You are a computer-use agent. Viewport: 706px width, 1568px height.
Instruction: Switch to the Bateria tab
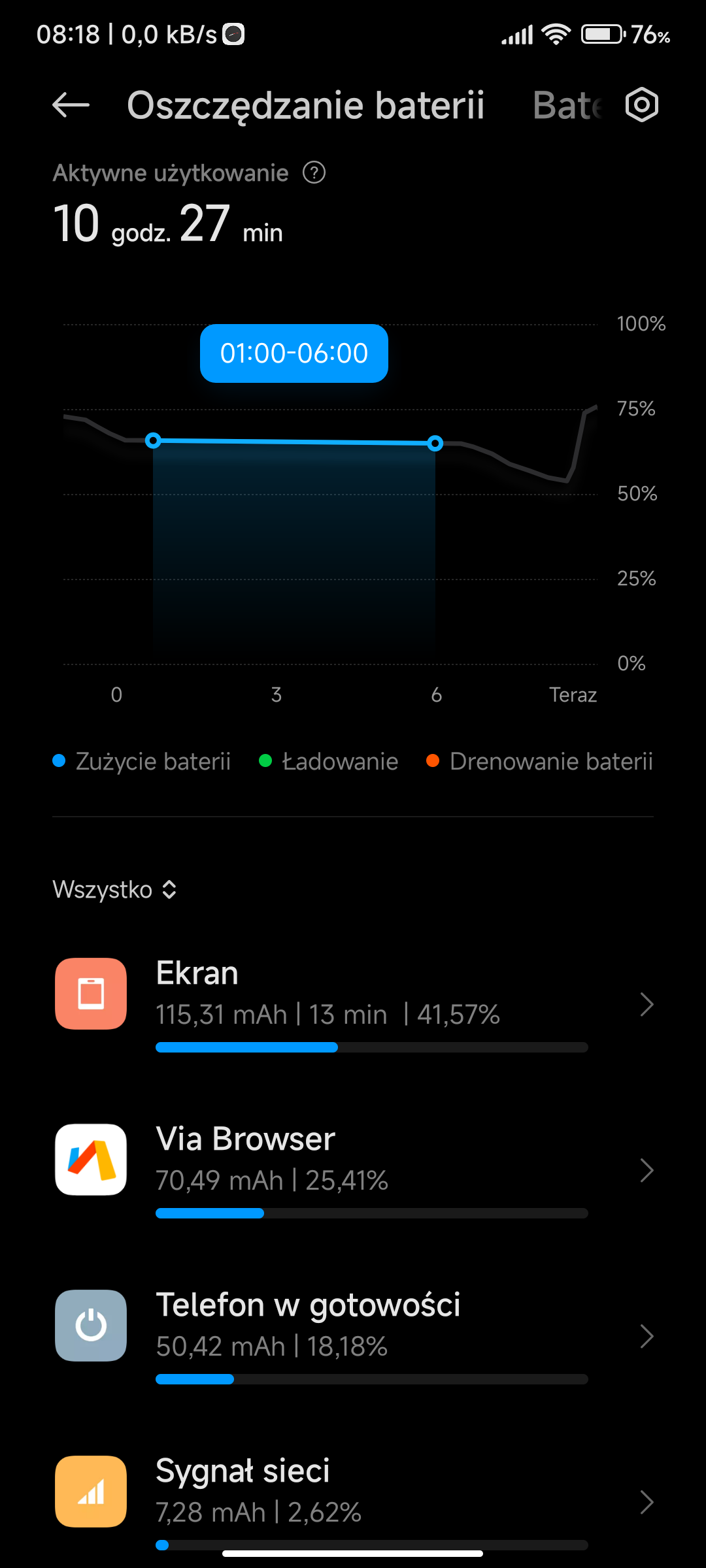[567, 105]
